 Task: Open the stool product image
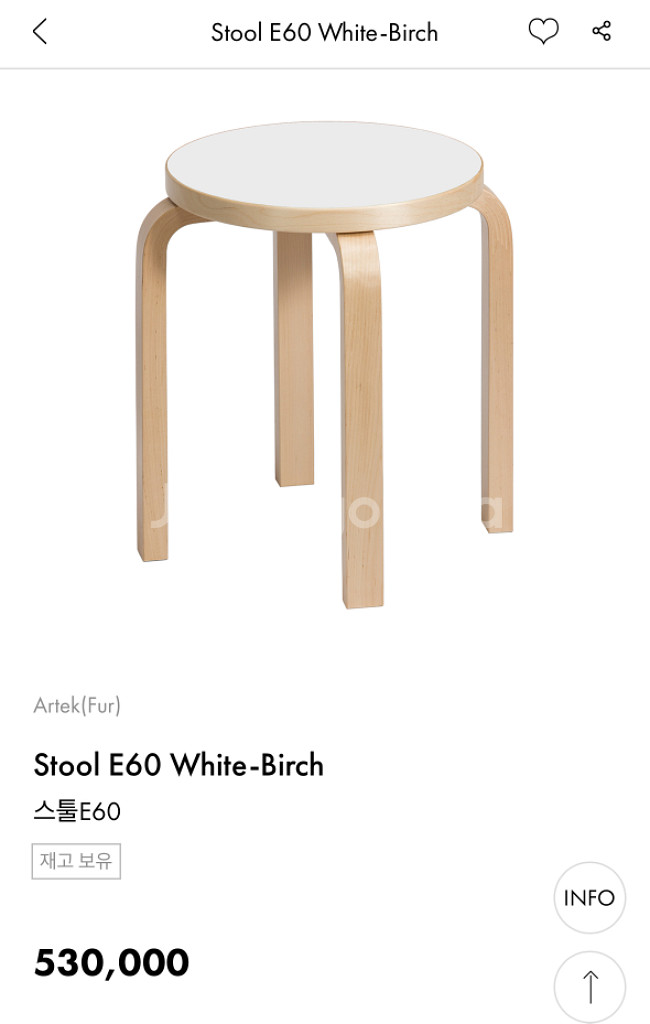click(325, 365)
